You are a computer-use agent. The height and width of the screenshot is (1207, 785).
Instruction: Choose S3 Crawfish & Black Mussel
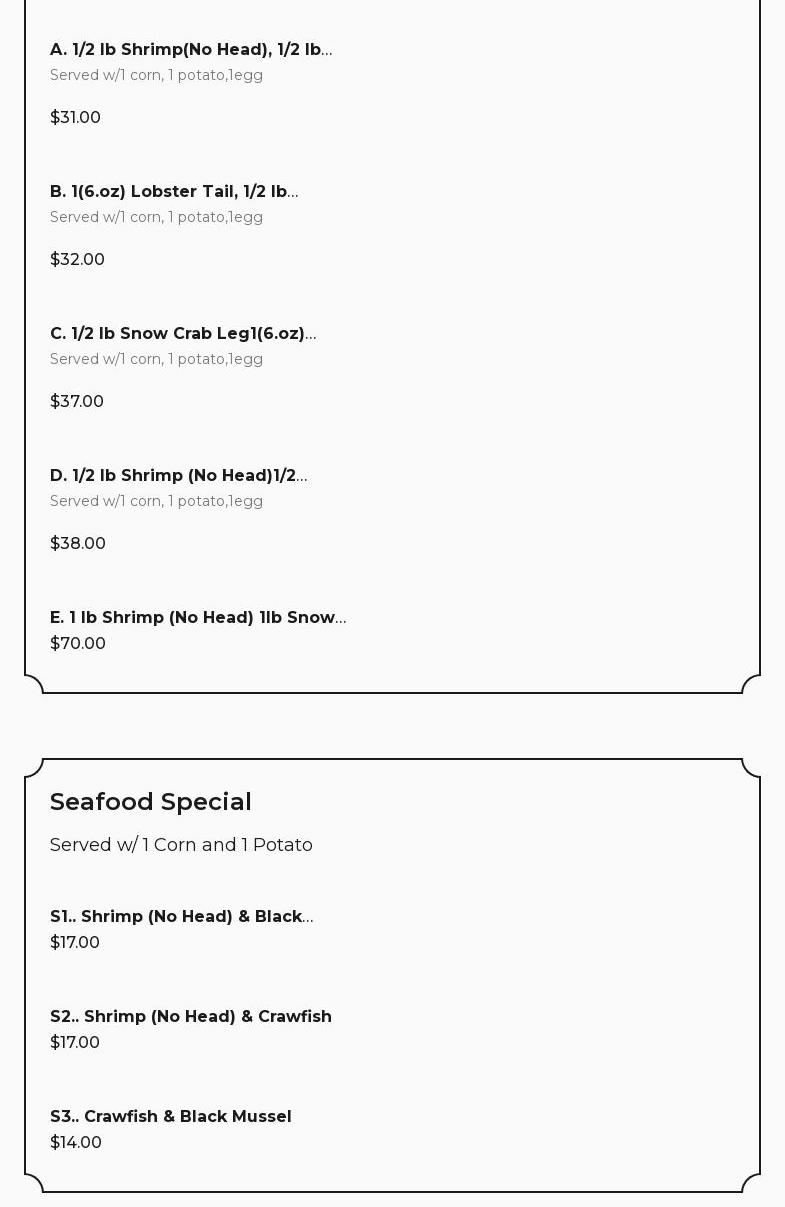[x=170, y=1117]
